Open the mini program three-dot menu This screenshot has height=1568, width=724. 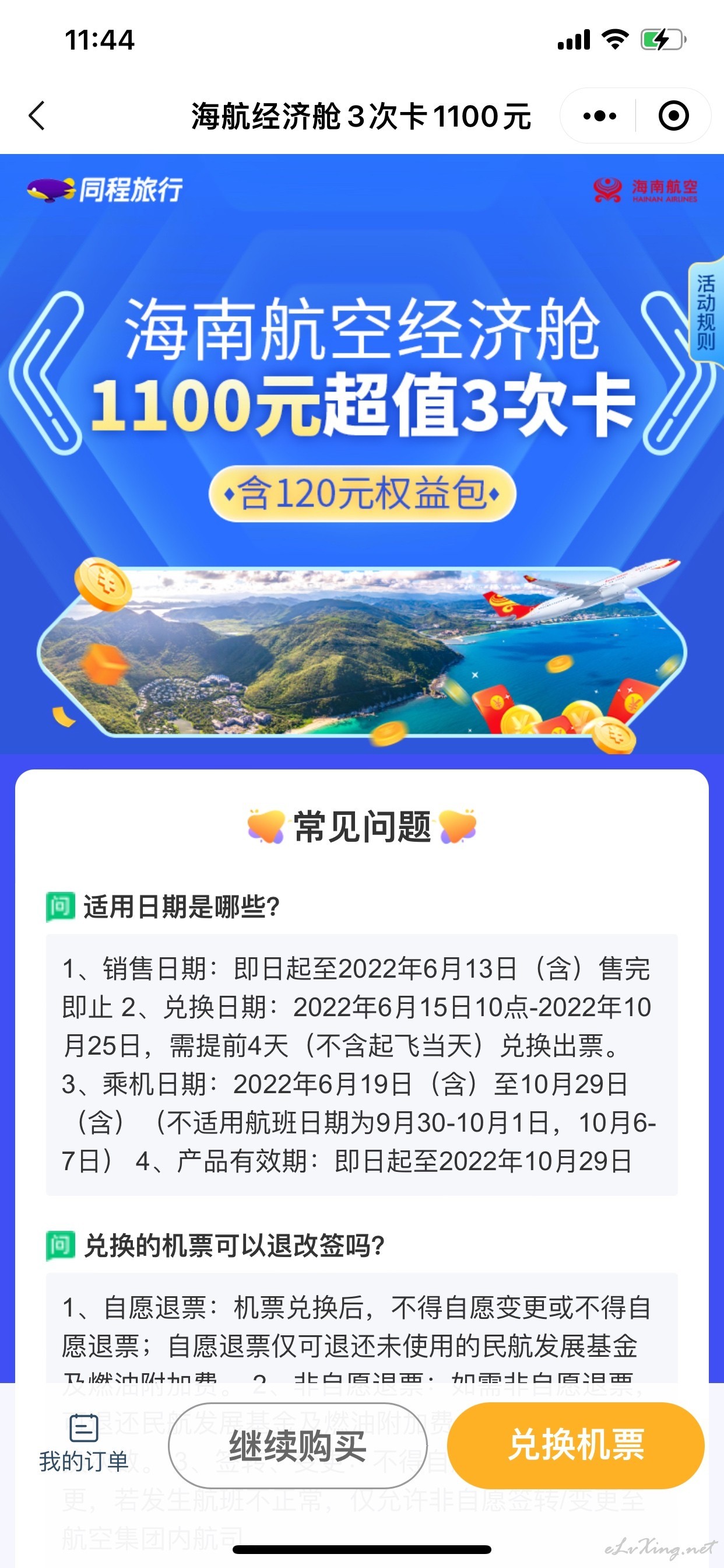(599, 116)
